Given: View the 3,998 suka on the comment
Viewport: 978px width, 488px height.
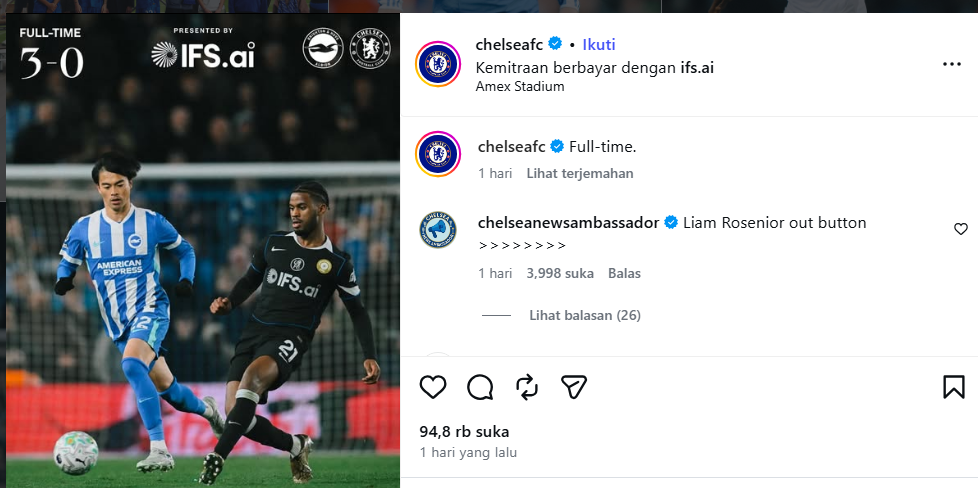Looking at the screenshot, I should pyautogui.click(x=559, y=273).
